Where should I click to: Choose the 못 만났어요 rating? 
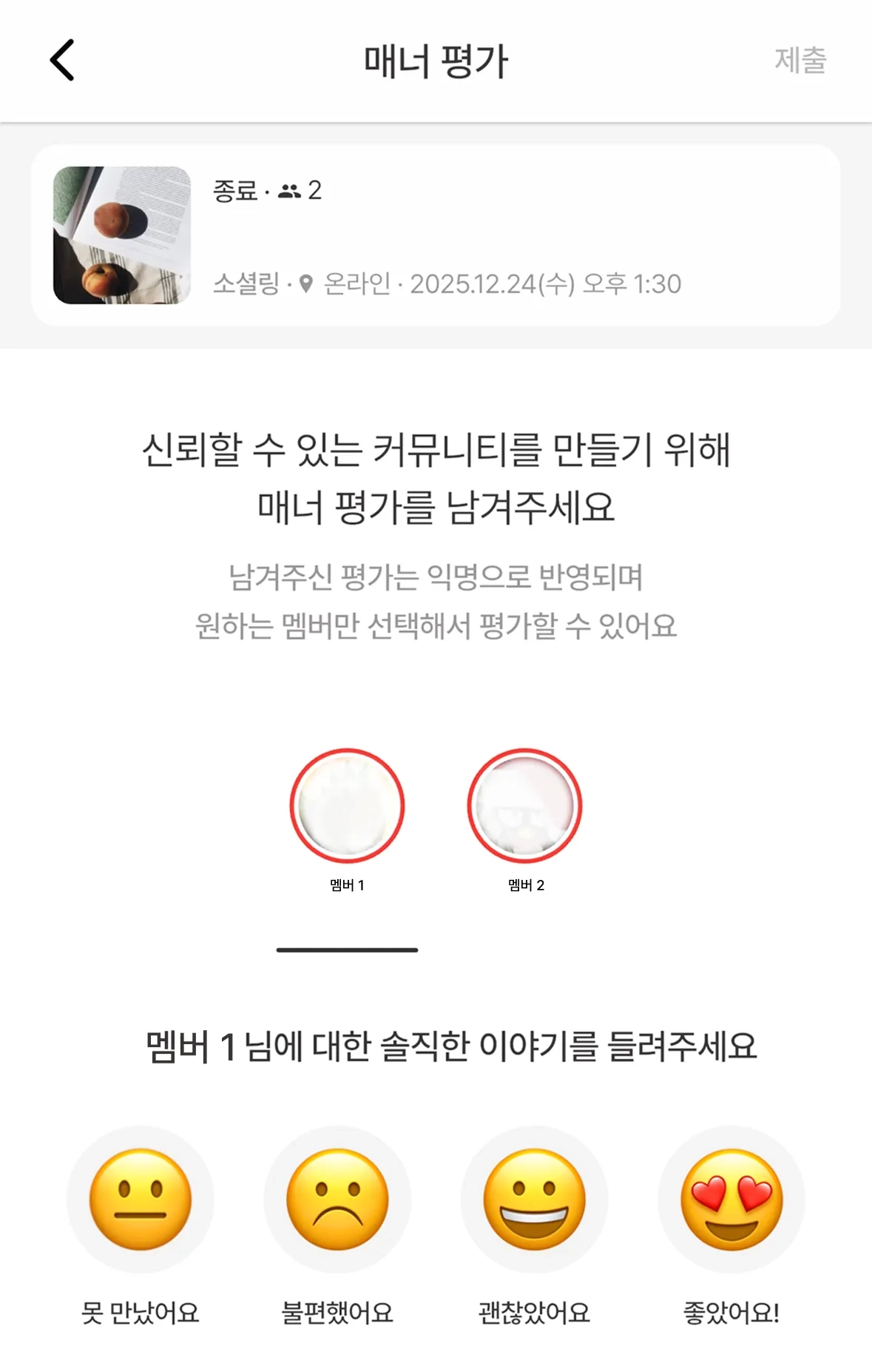[x=141, y=1200]
